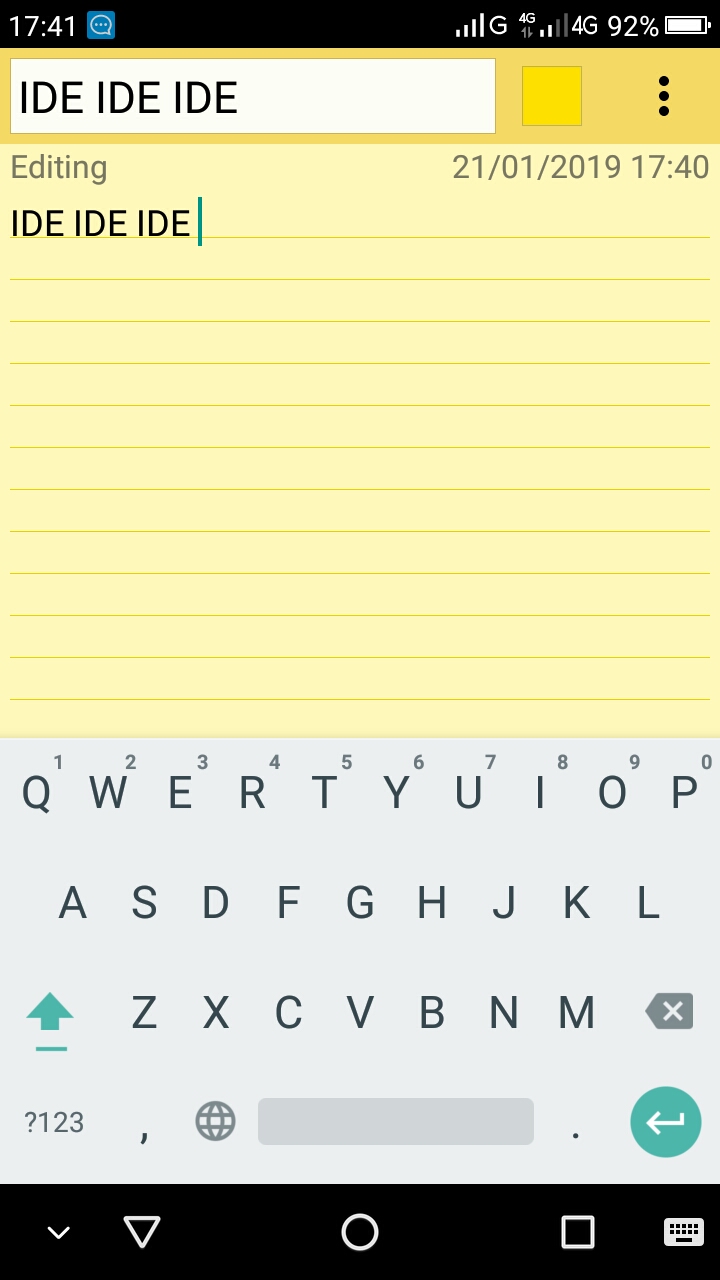Open the three-dot overflow menu
Image resolution: width=720 pixels, height=1280 pixels.
coord(664,96)
